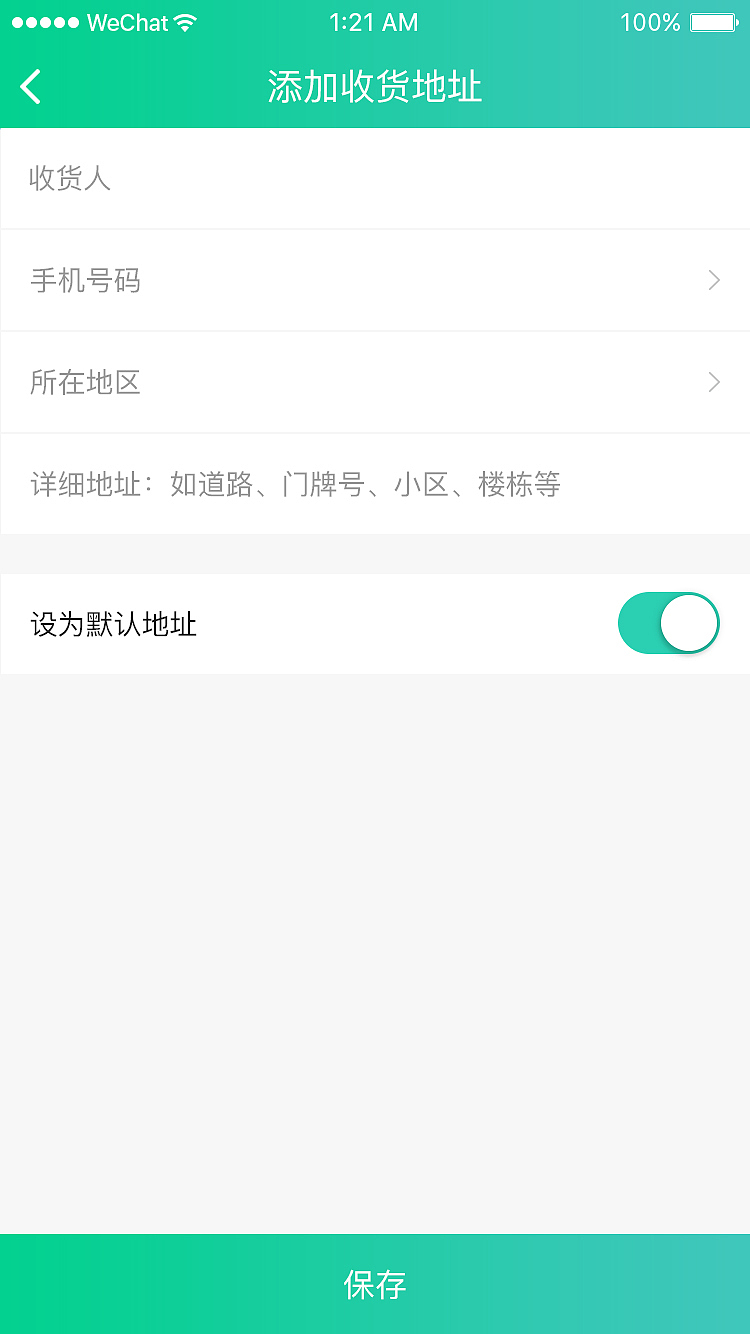Select the WeChat carrier label

coord(125,21)
